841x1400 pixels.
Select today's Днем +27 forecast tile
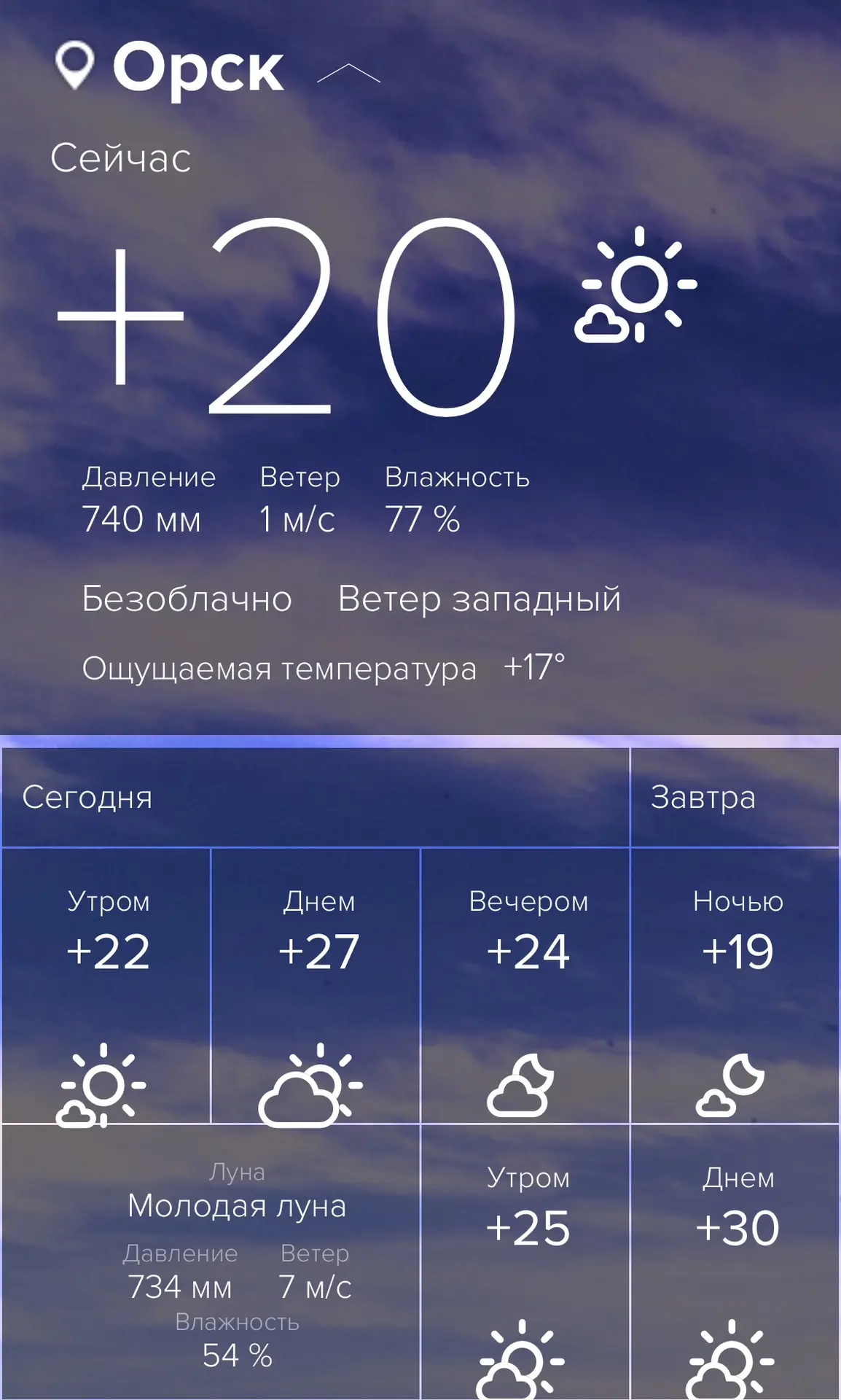click(316, 985)
